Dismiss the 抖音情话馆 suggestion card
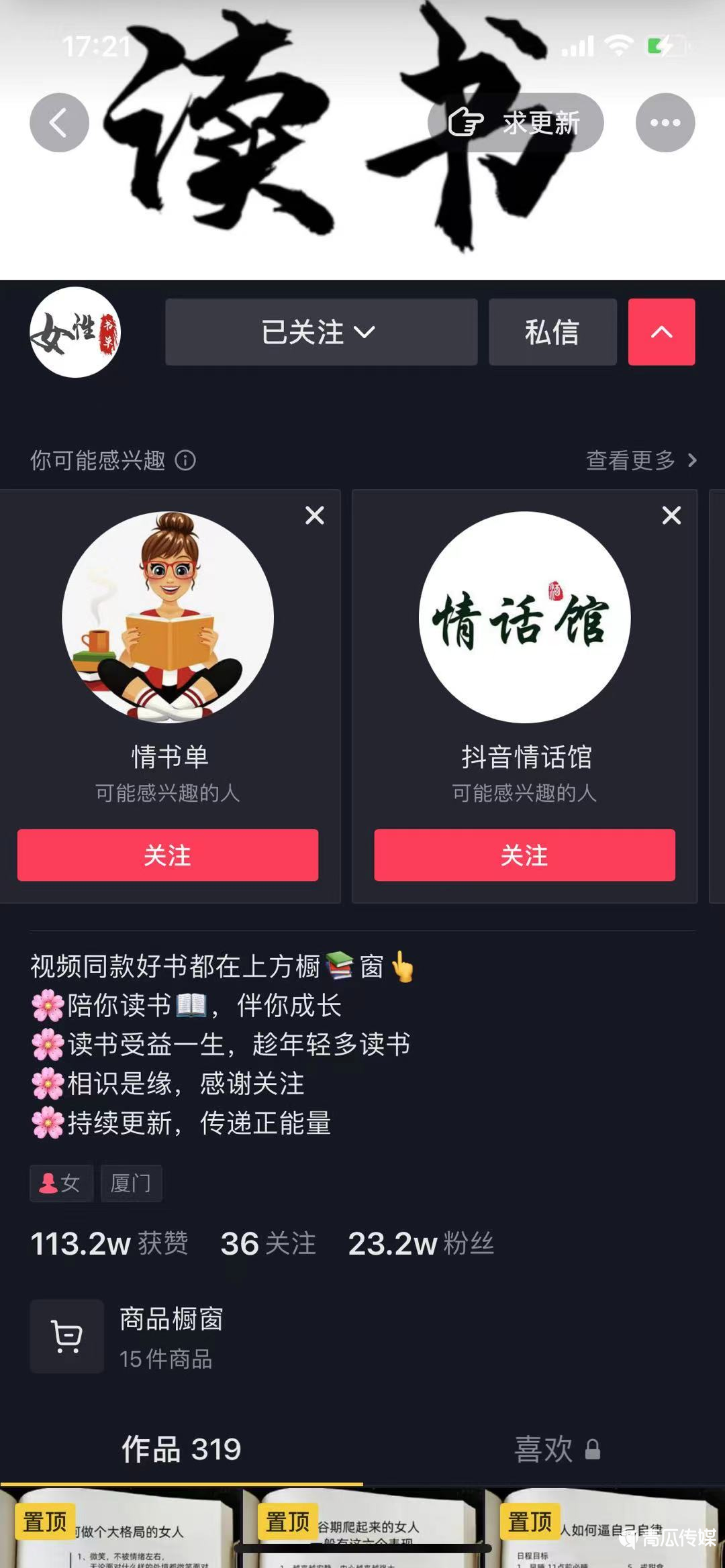This screenshot has height=1568, width=725. 671,515
